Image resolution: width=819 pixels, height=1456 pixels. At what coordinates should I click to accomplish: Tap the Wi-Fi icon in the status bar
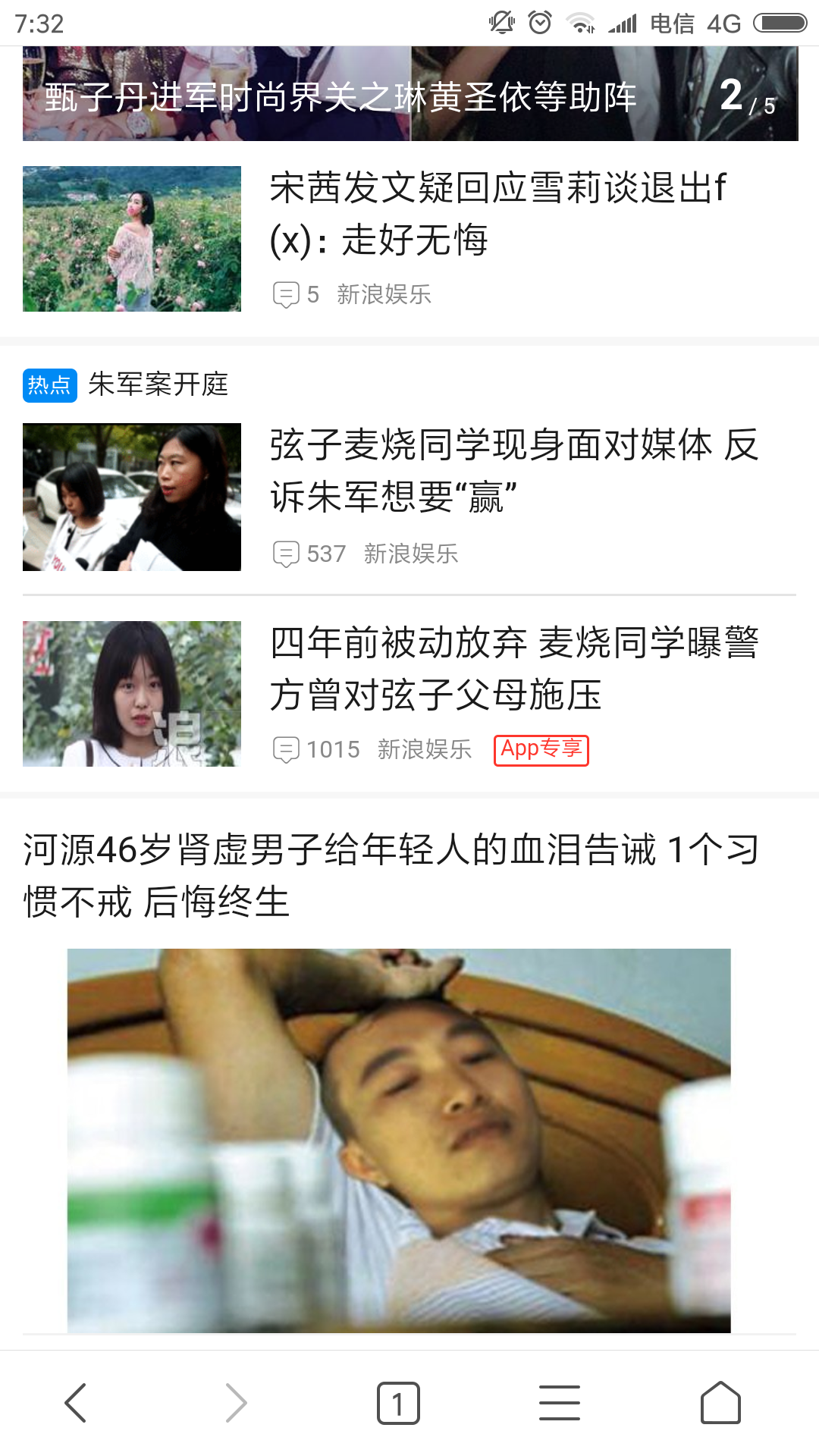coord(581,23)
